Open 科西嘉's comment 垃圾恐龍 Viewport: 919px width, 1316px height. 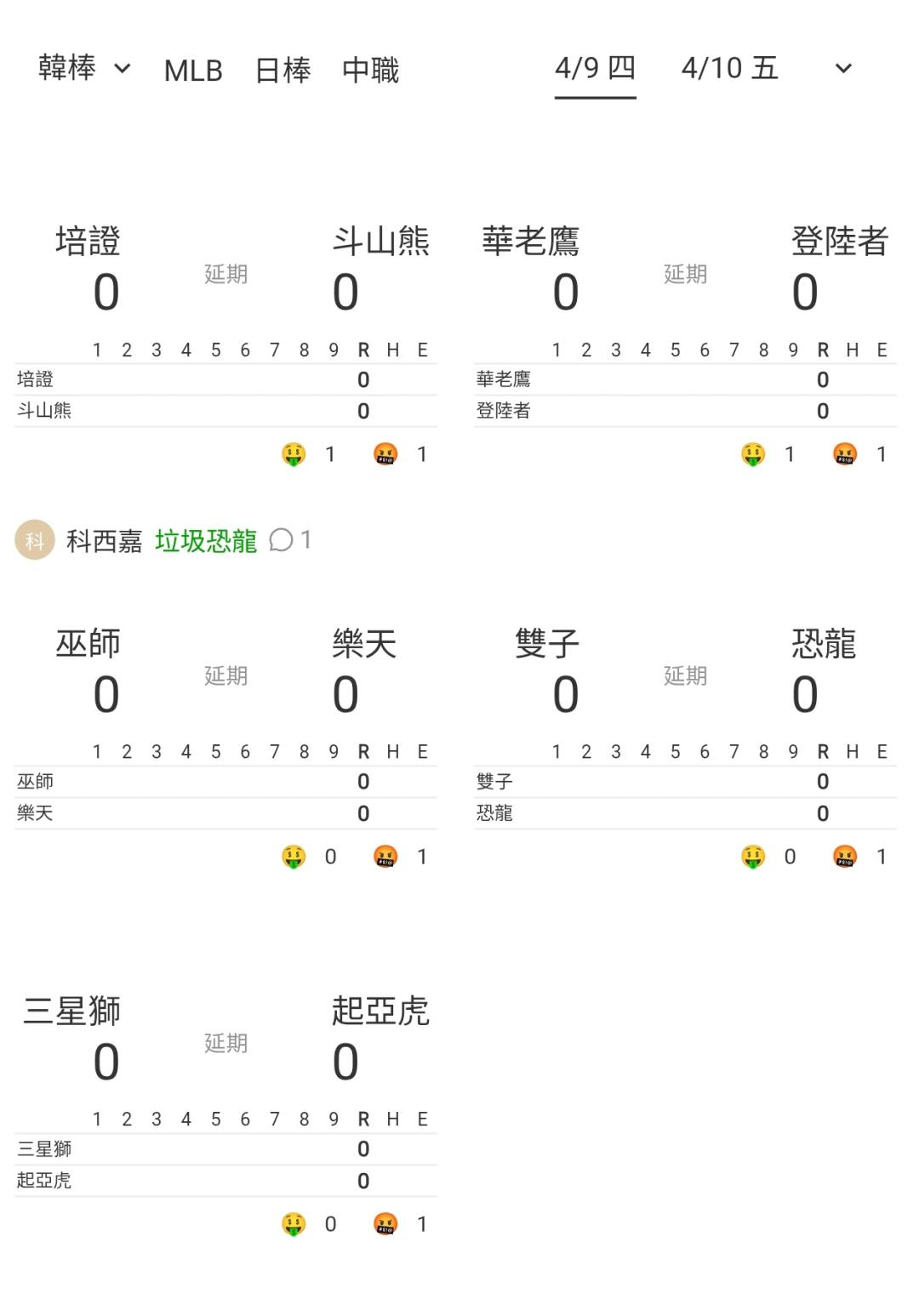tap(206, 541)
